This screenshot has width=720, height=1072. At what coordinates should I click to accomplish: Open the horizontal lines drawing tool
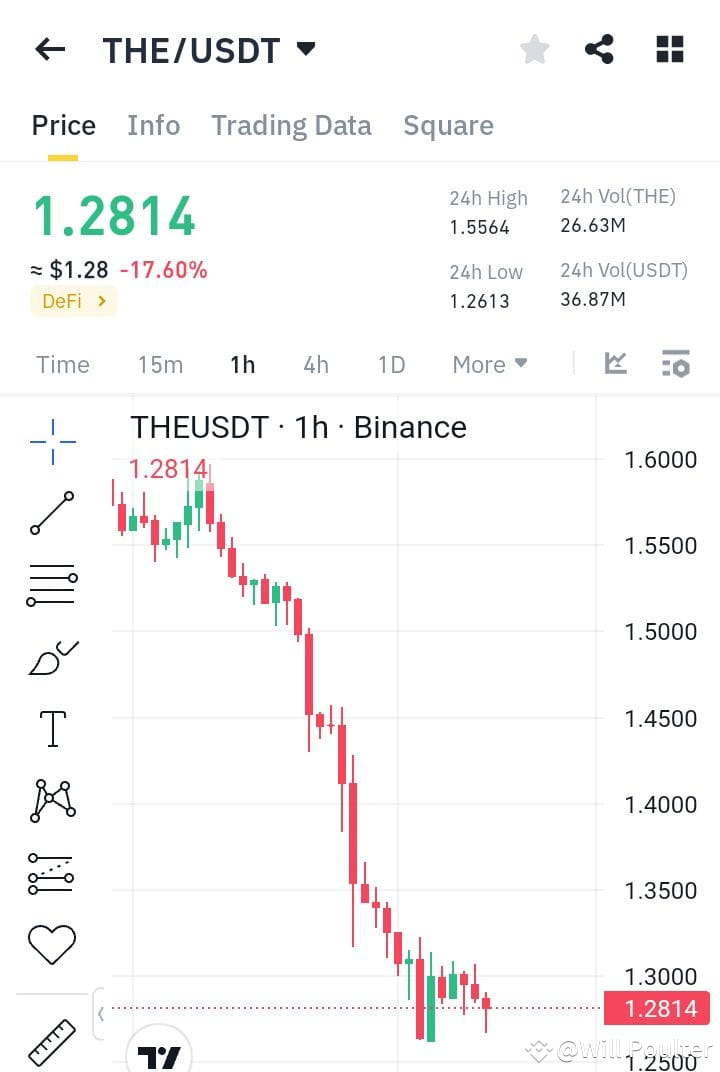(x=52, y=584)
